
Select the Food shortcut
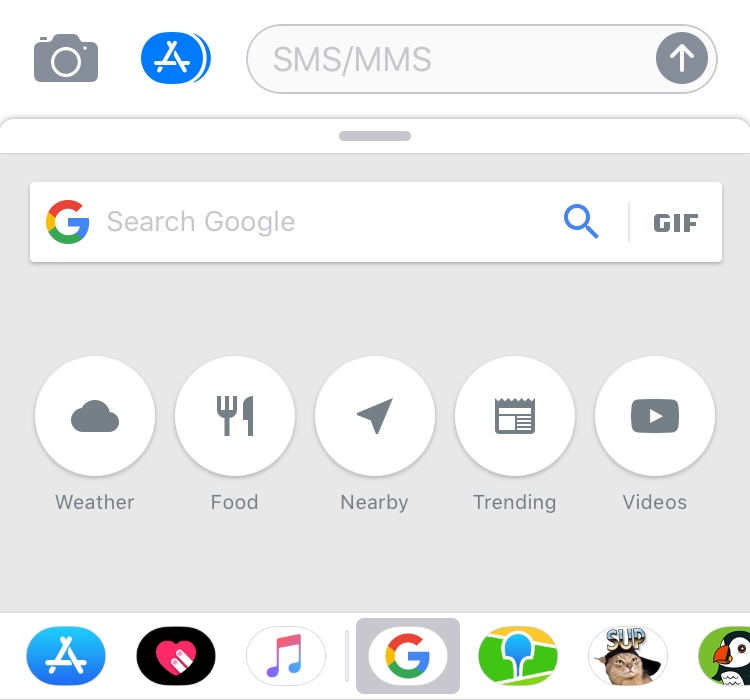(235, 415)
